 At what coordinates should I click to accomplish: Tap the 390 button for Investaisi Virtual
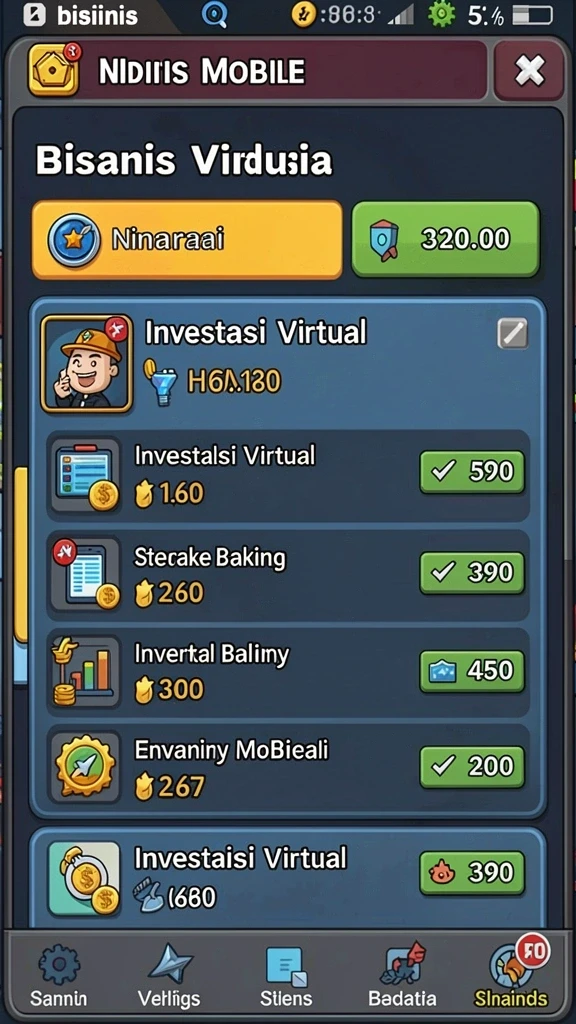coord(472,872)
